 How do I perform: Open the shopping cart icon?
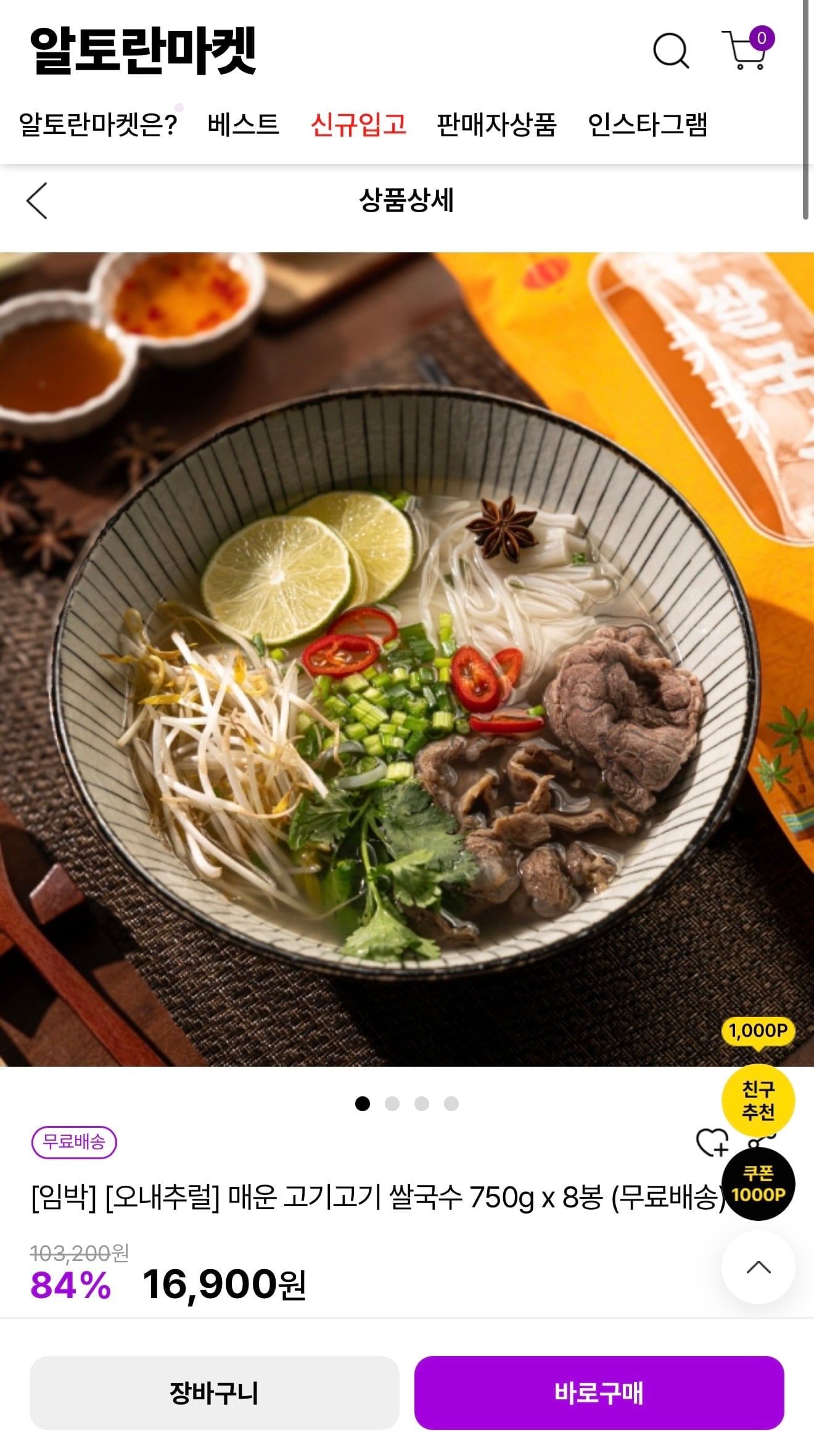click(747, 48)
